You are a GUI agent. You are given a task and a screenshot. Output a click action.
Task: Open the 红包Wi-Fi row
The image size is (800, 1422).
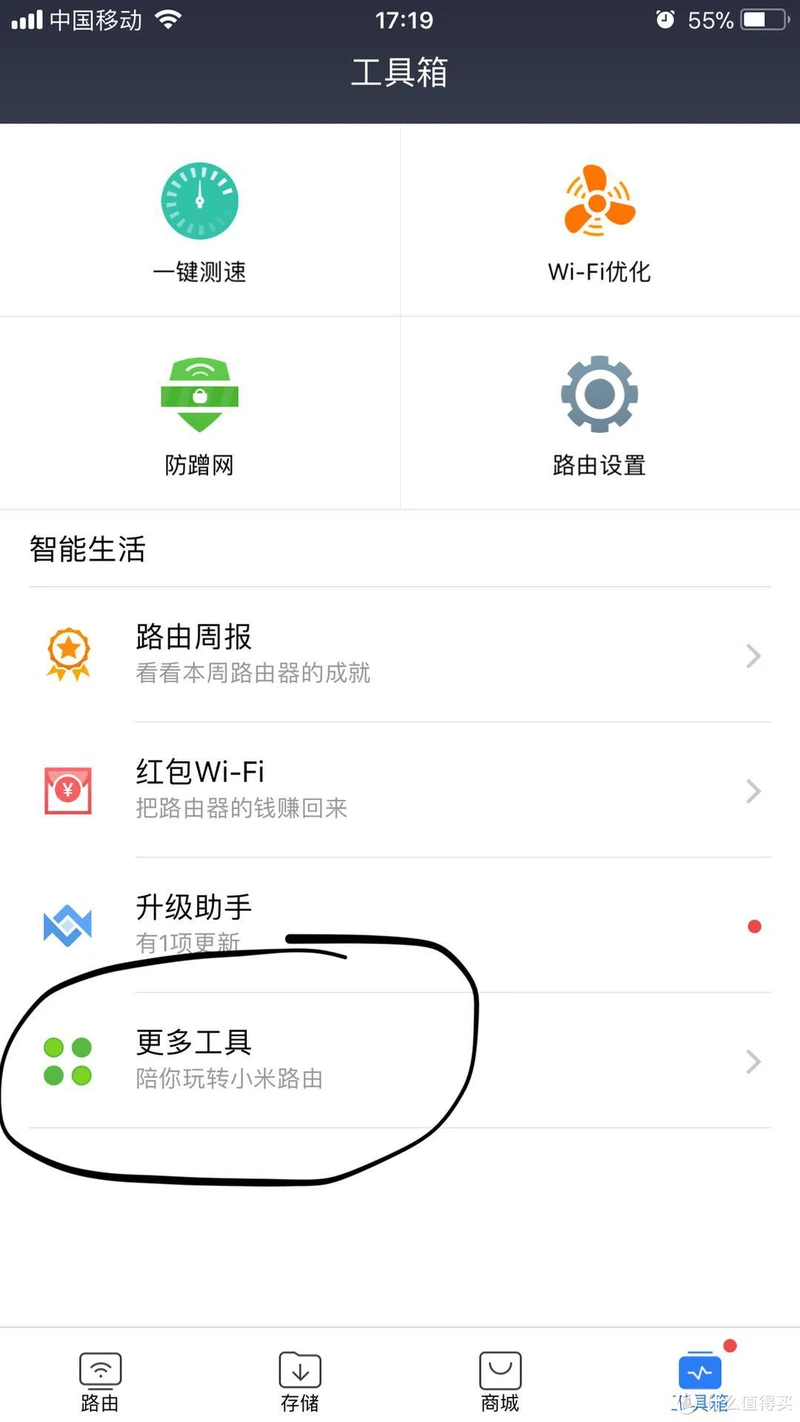coord(400,789)
